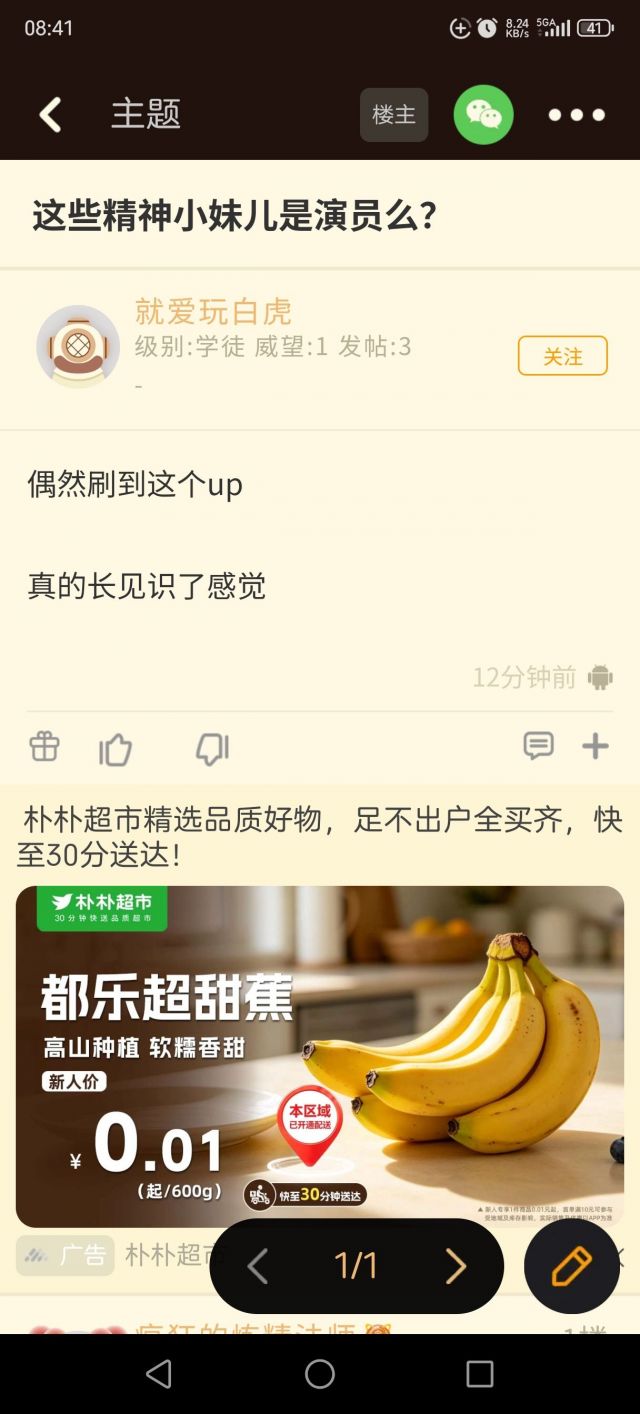The image size is (640, 1414).
Task: Open the comment icon under the post
Action: point(538,746)
